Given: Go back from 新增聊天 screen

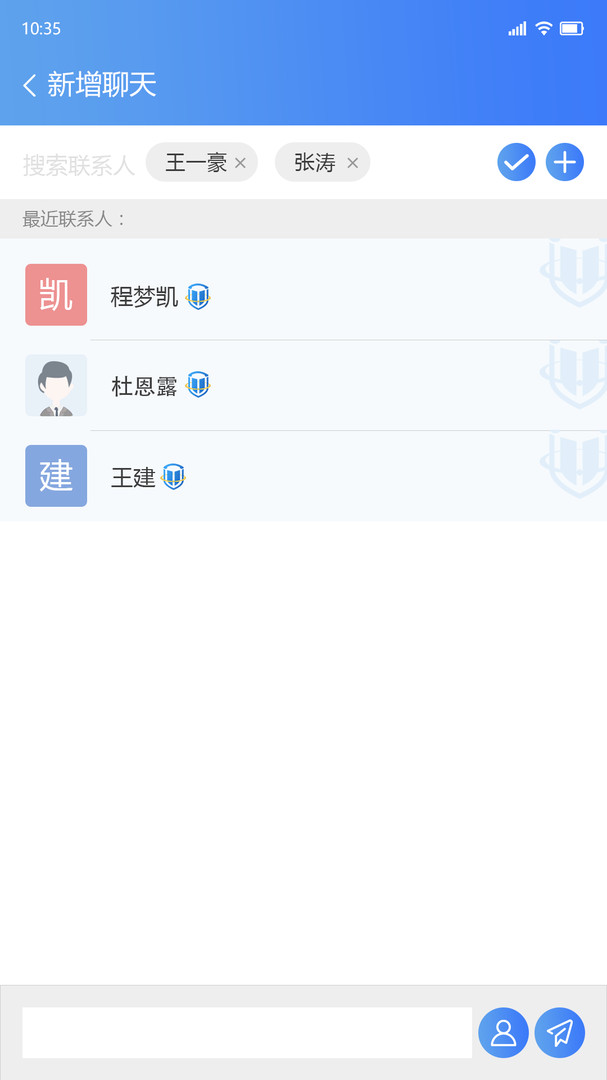Looking at the screenshot, I should pos(30,85).
